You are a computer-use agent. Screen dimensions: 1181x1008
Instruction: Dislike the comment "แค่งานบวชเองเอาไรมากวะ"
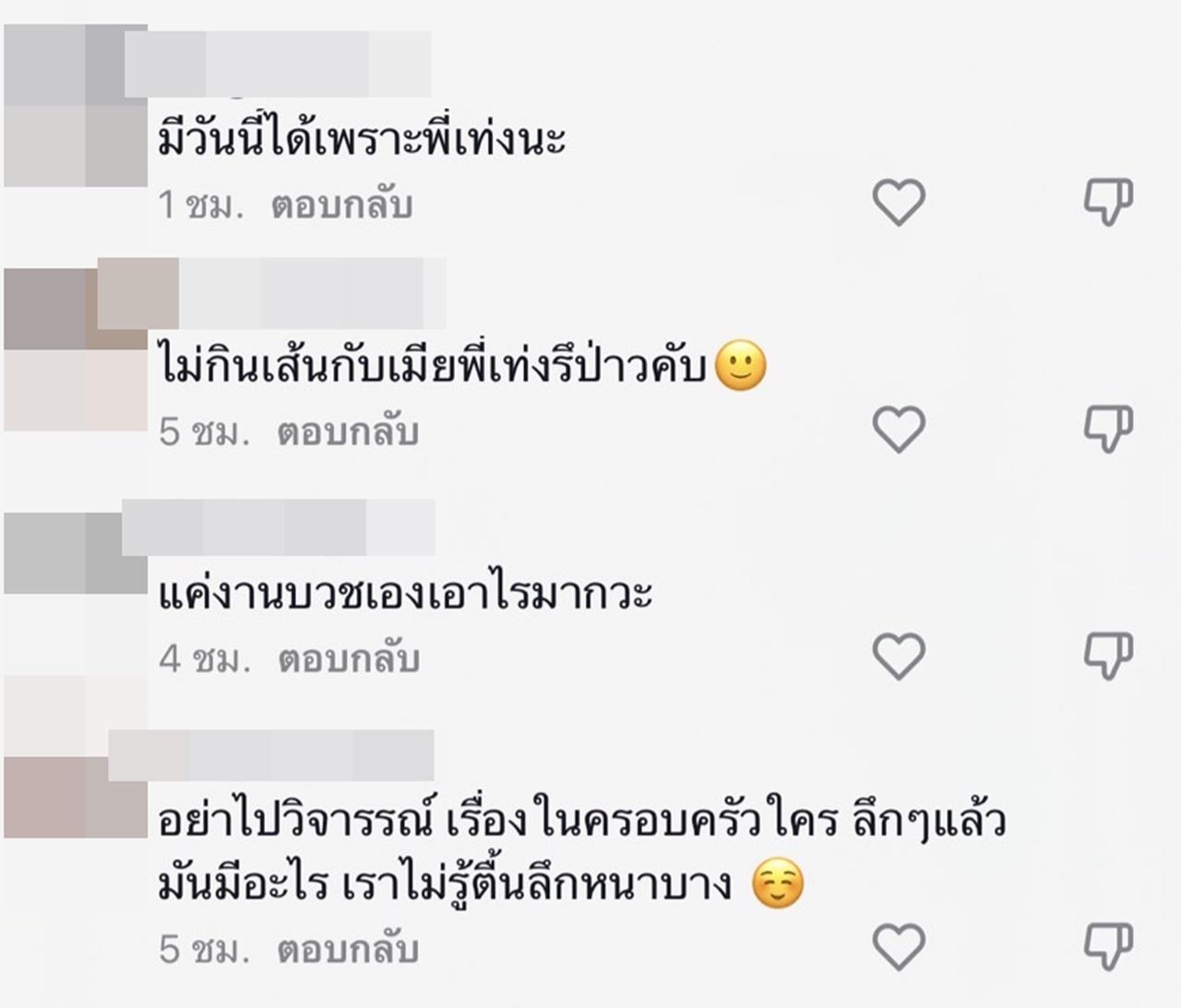pos(1107,657)
